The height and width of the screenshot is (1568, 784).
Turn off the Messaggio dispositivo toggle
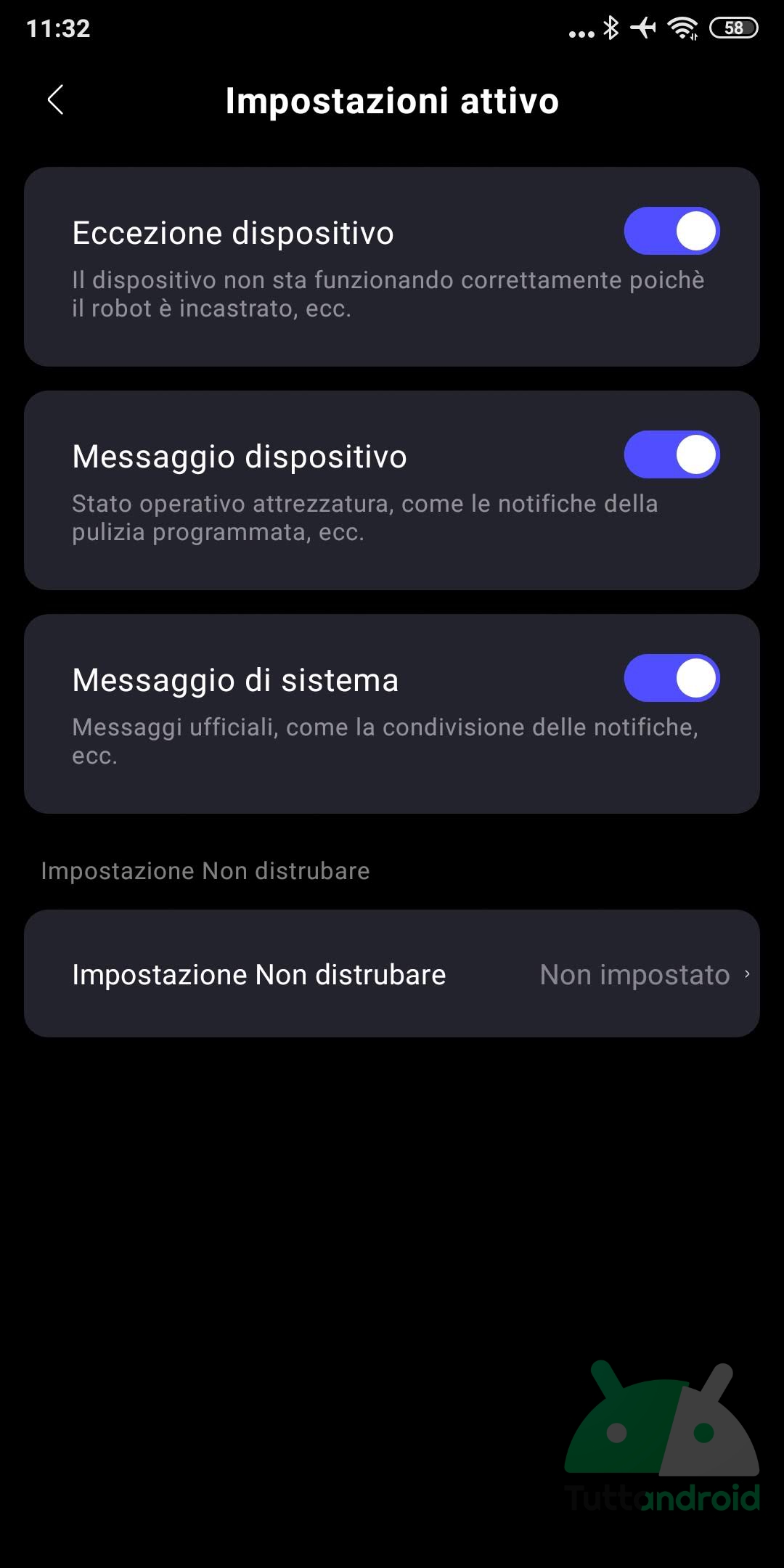(x=671, y=455)
